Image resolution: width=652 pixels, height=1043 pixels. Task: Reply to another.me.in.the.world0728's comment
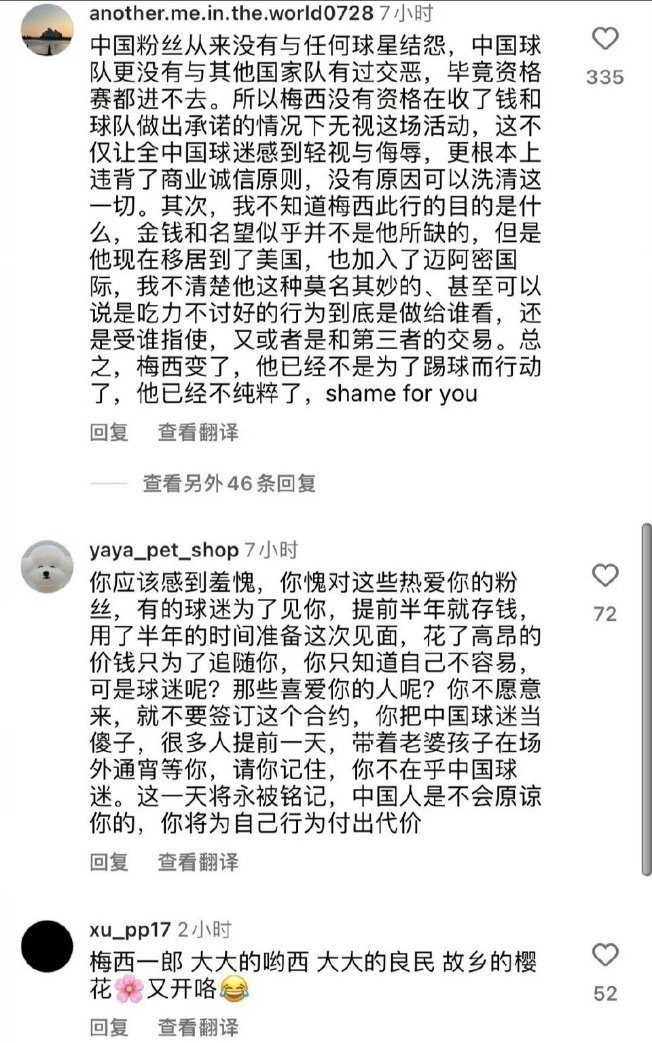pos(109,432)
